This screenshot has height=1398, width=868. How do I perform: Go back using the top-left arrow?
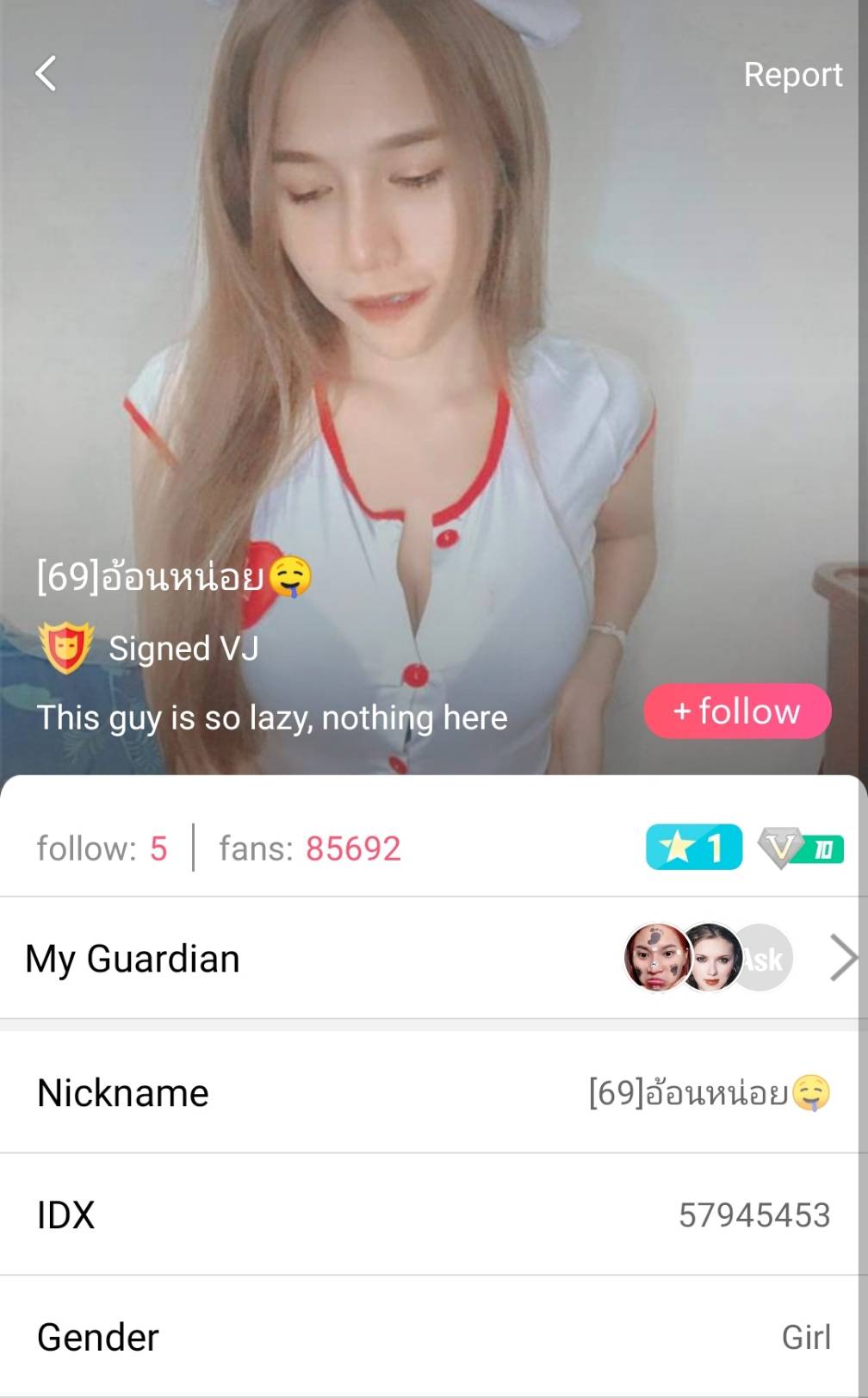point(46,74)
